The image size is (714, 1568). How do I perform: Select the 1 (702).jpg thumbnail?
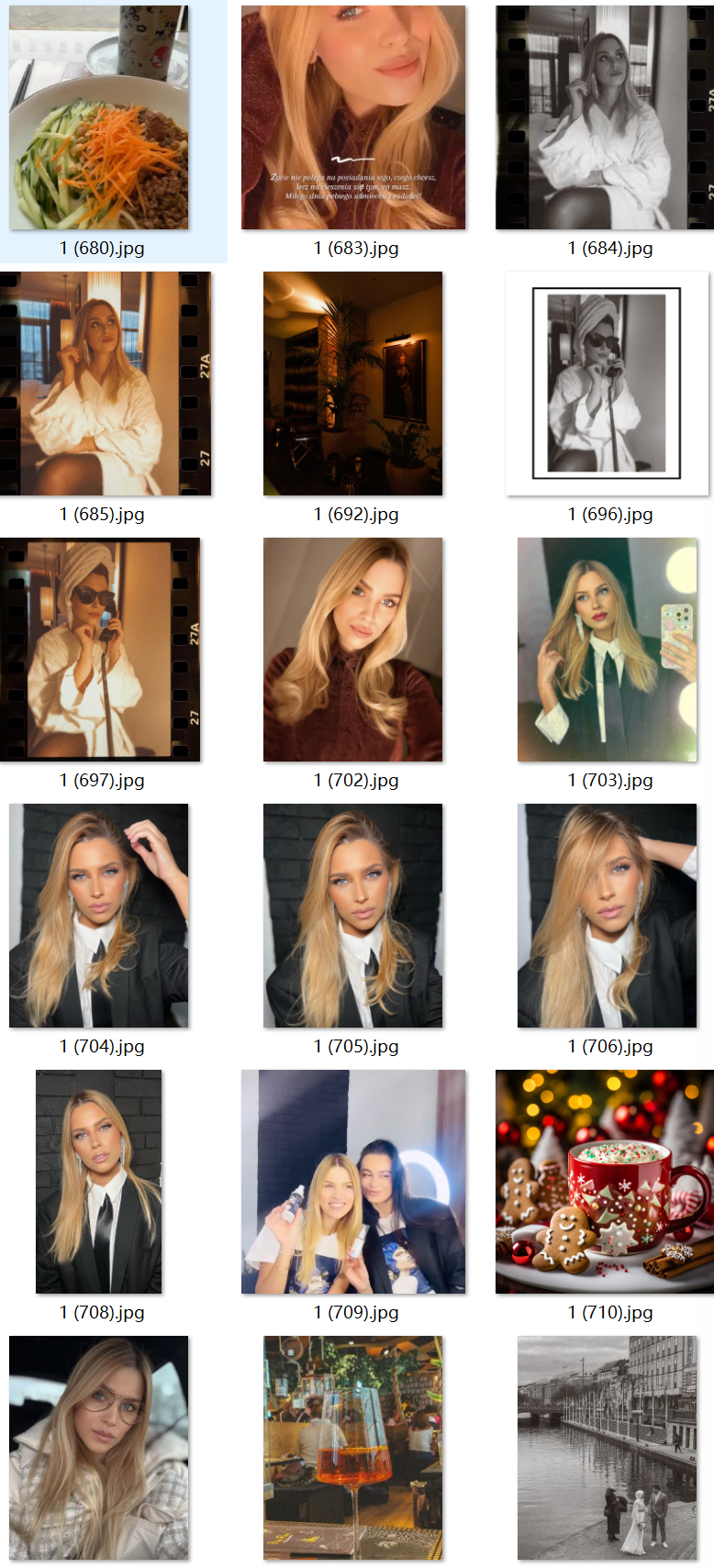(353, 650)
